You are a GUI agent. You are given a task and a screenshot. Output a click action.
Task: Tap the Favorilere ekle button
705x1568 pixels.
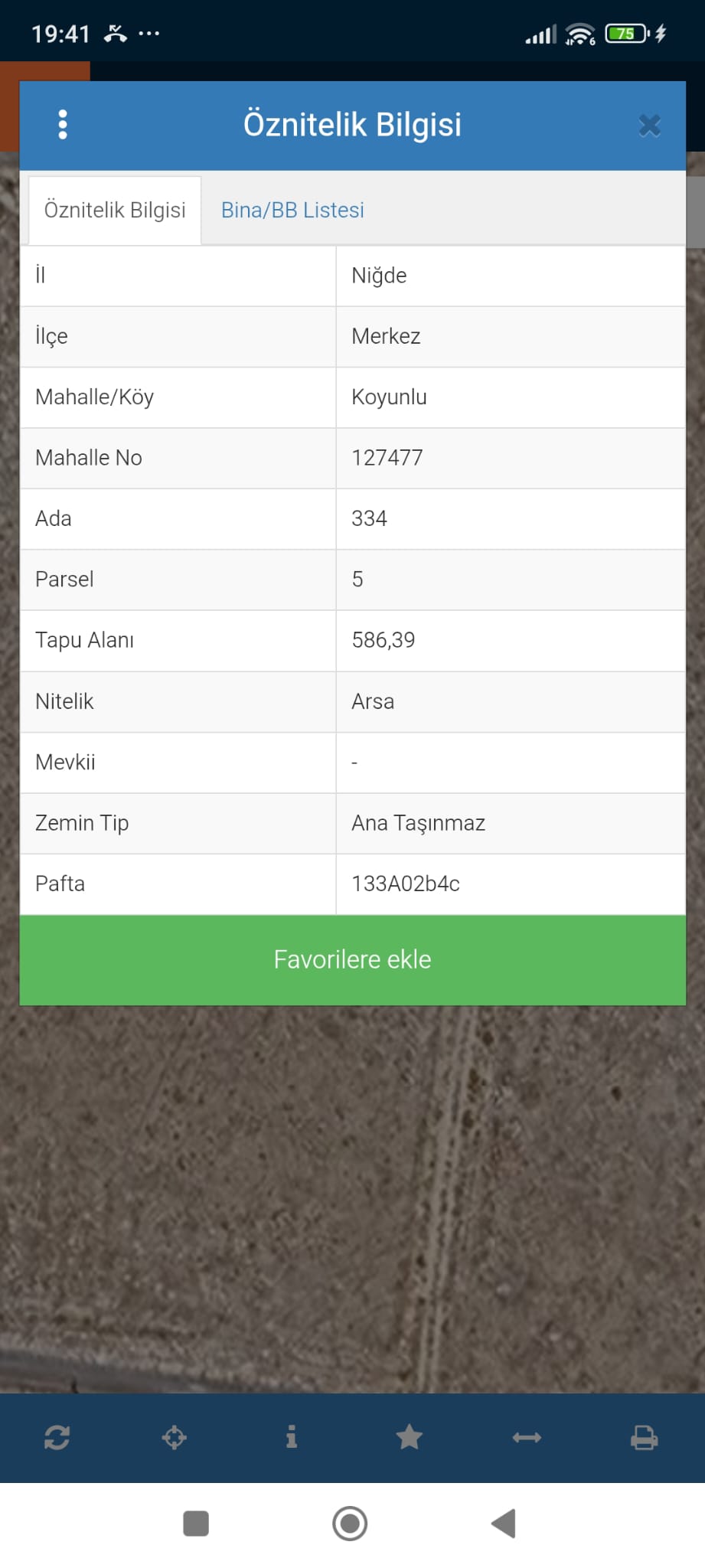352,959
